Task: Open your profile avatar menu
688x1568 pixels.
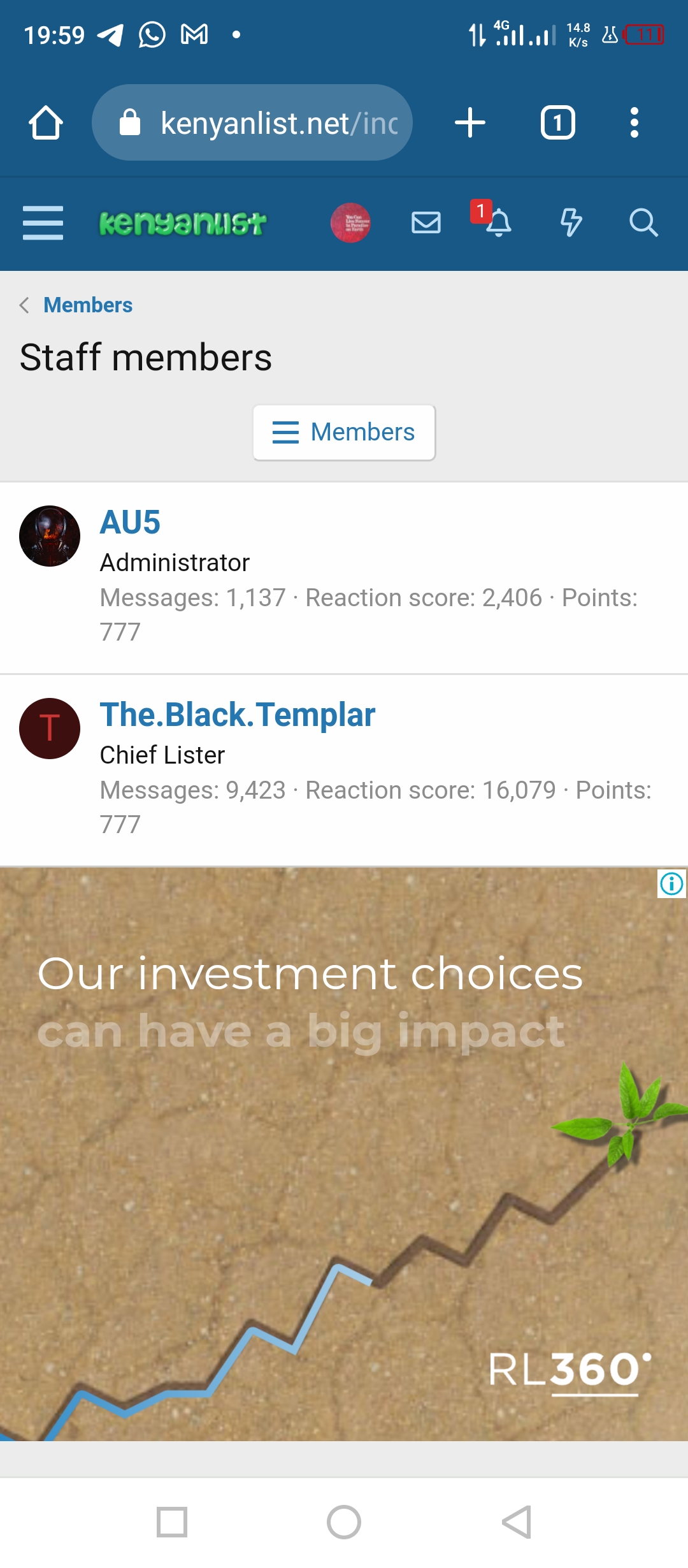Action: [x=350, y=223]
